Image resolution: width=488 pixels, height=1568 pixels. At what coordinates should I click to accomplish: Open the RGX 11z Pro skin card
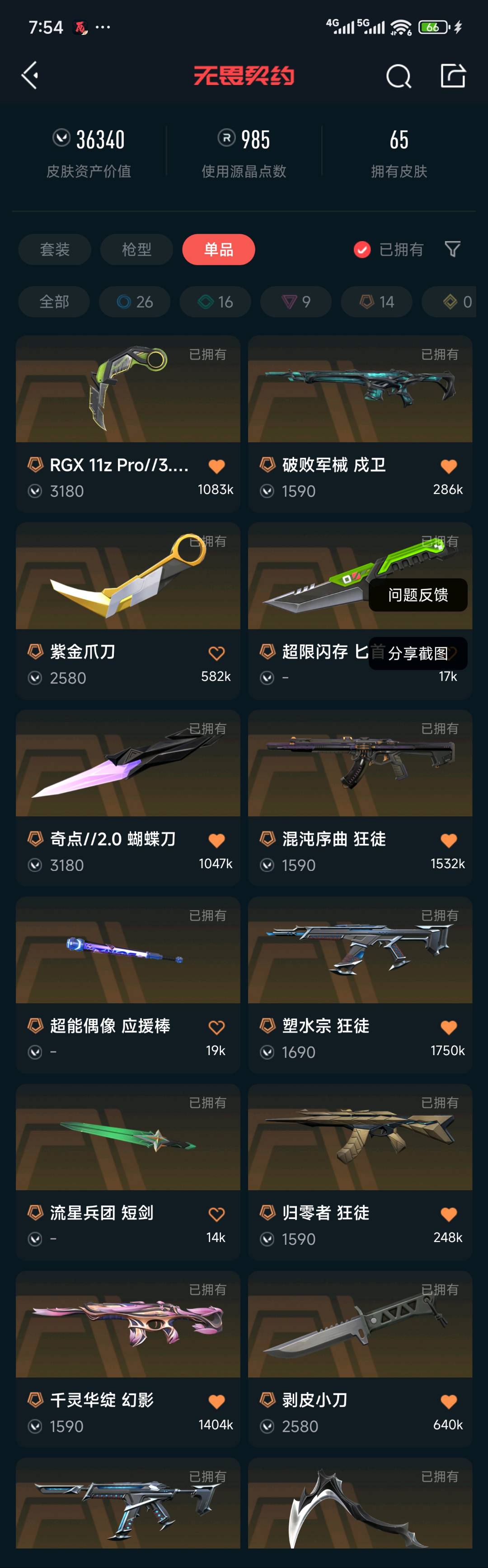click(x=128, y=402)
